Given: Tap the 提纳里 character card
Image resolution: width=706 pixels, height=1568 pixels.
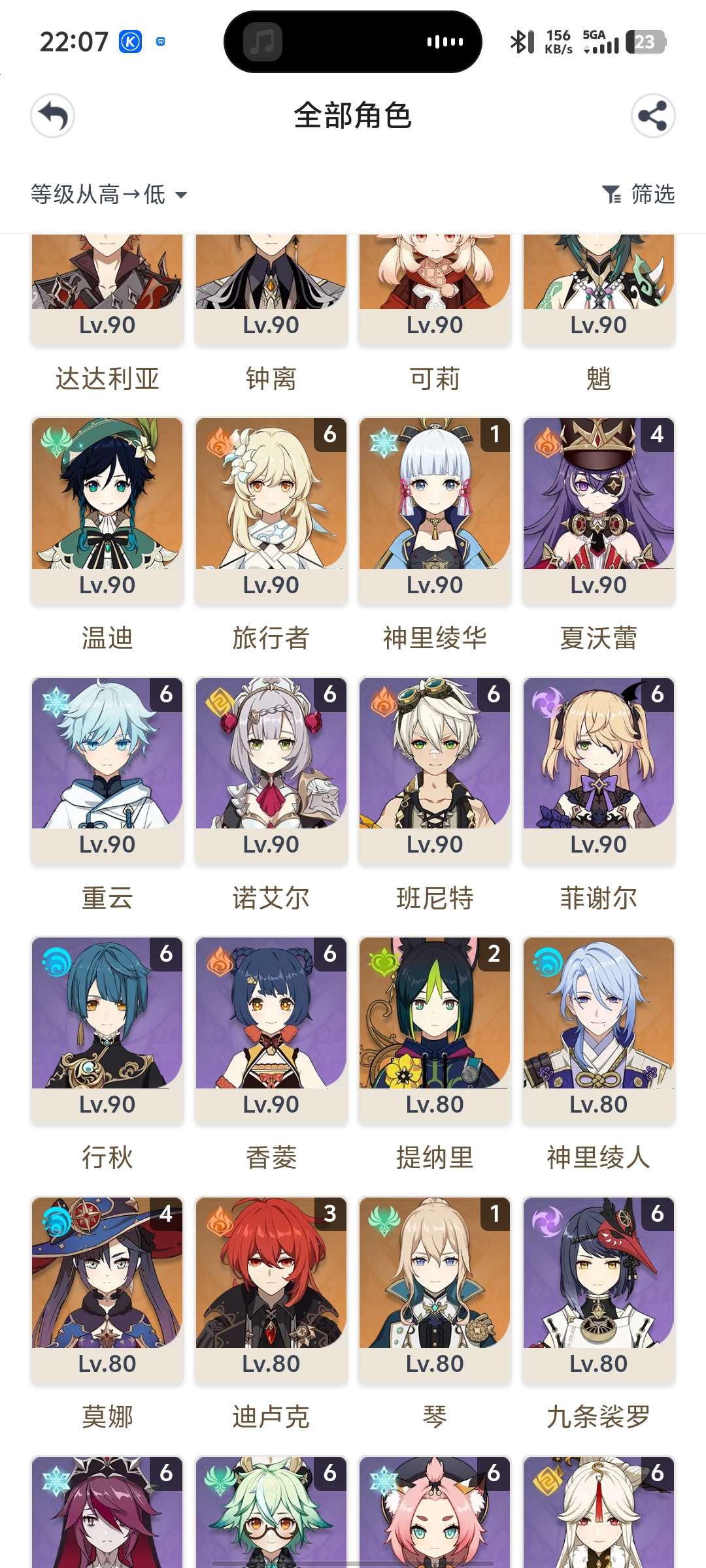Looking at the screenshot, I should tap(435, 1030).
